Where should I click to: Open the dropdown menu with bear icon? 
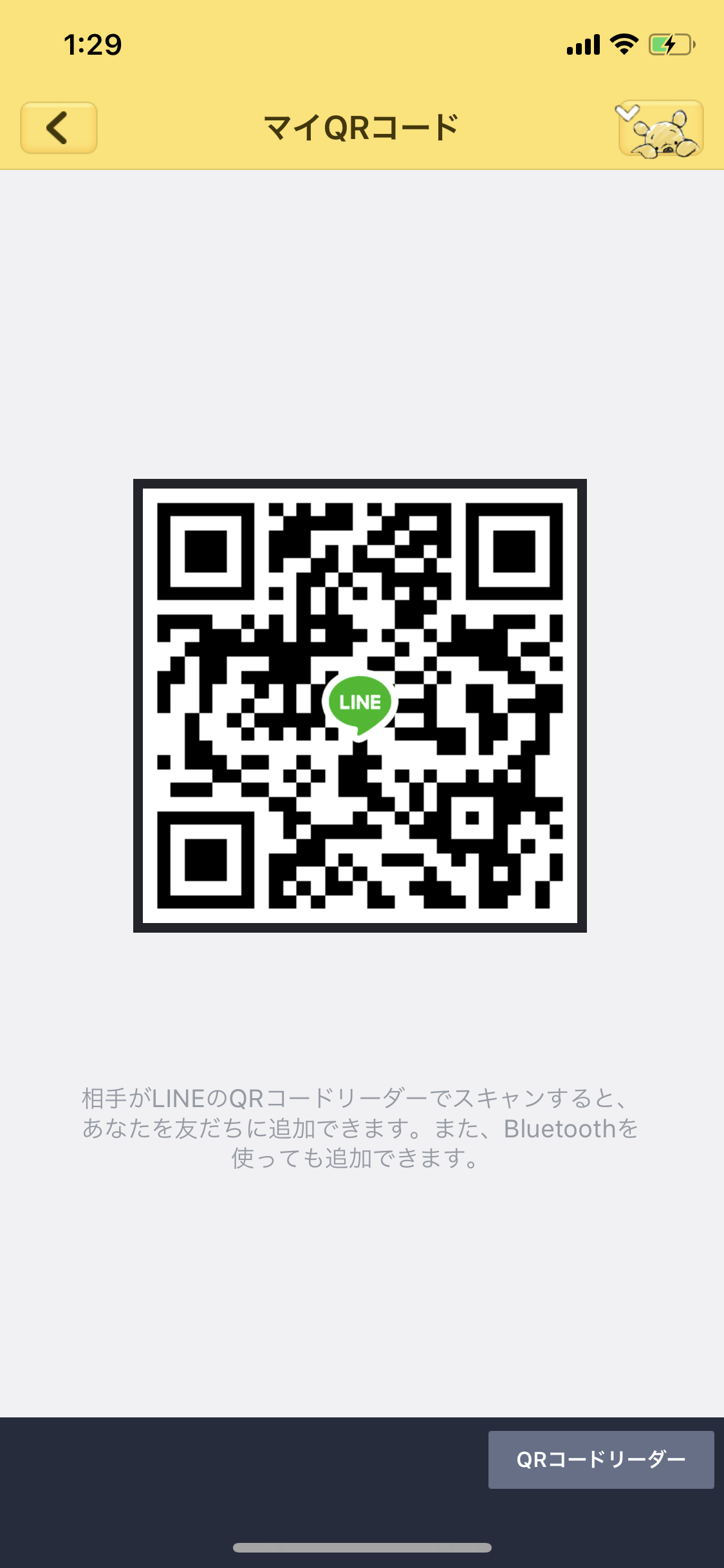click(660, 129)
